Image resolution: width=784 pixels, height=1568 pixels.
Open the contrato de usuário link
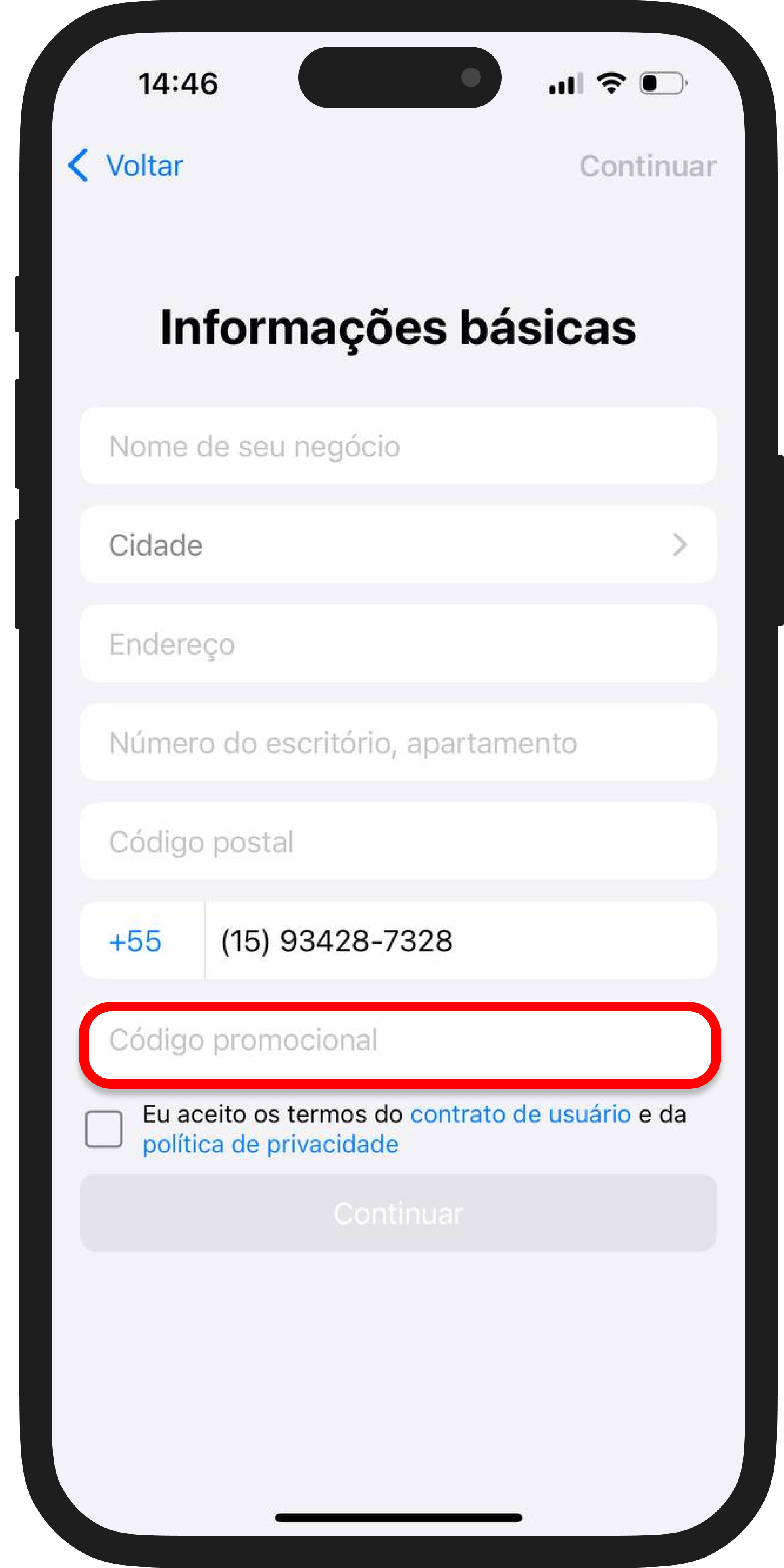pos(520,1115)
